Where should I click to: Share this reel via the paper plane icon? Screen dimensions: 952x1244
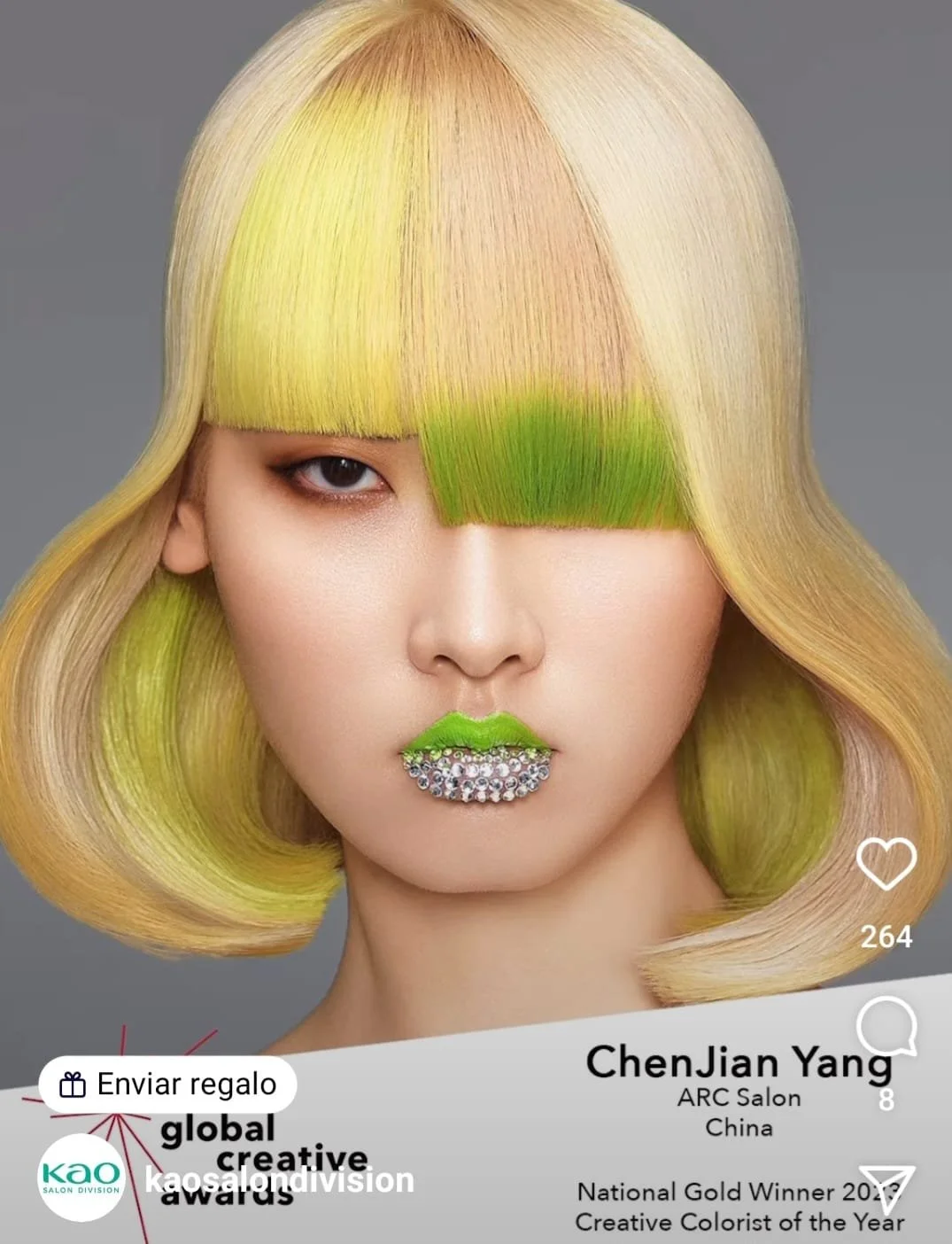(886, 1189)
